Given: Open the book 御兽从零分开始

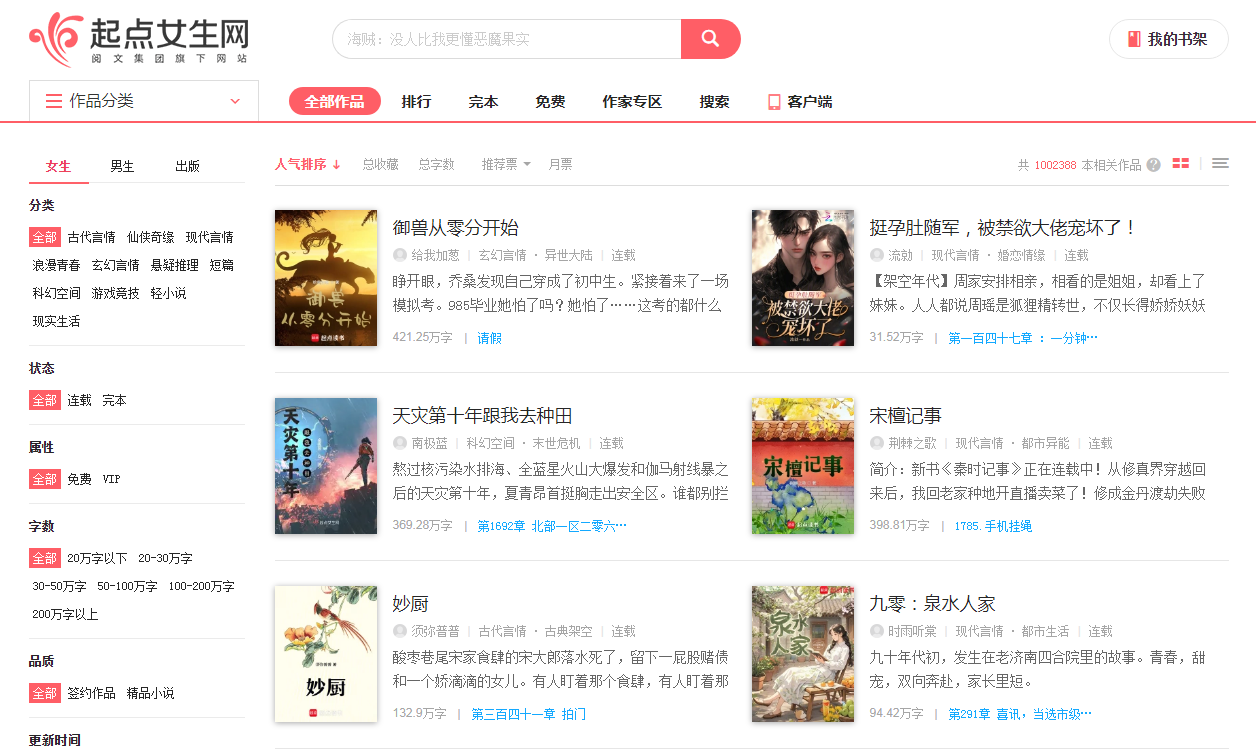Looking at the screenshot, I should coord(455,227).
